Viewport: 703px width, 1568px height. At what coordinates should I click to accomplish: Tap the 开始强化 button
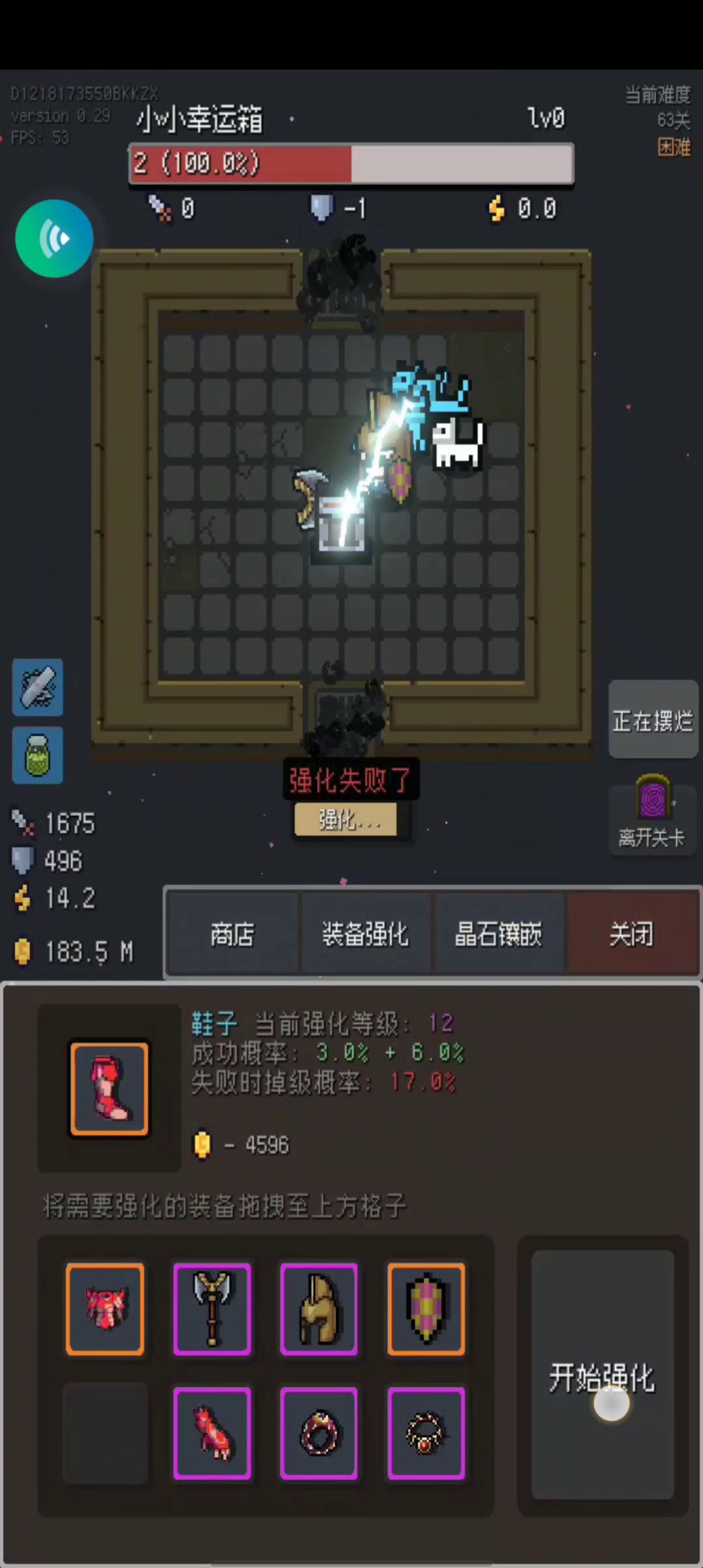coord(602,1374)
